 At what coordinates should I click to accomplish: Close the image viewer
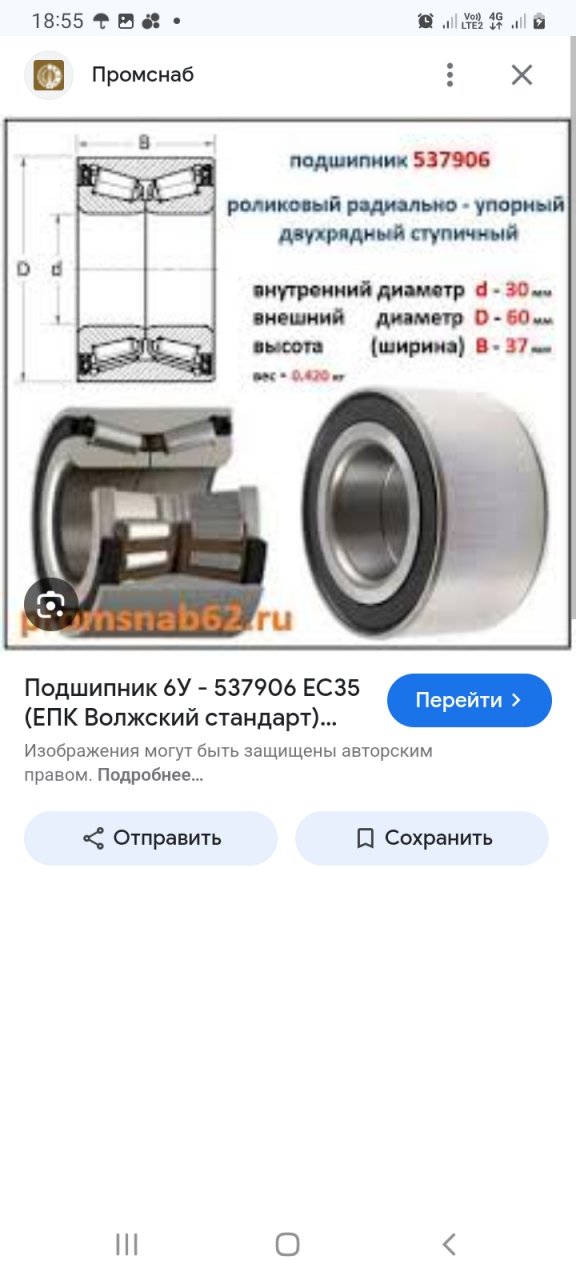click(x=522, y=75)
